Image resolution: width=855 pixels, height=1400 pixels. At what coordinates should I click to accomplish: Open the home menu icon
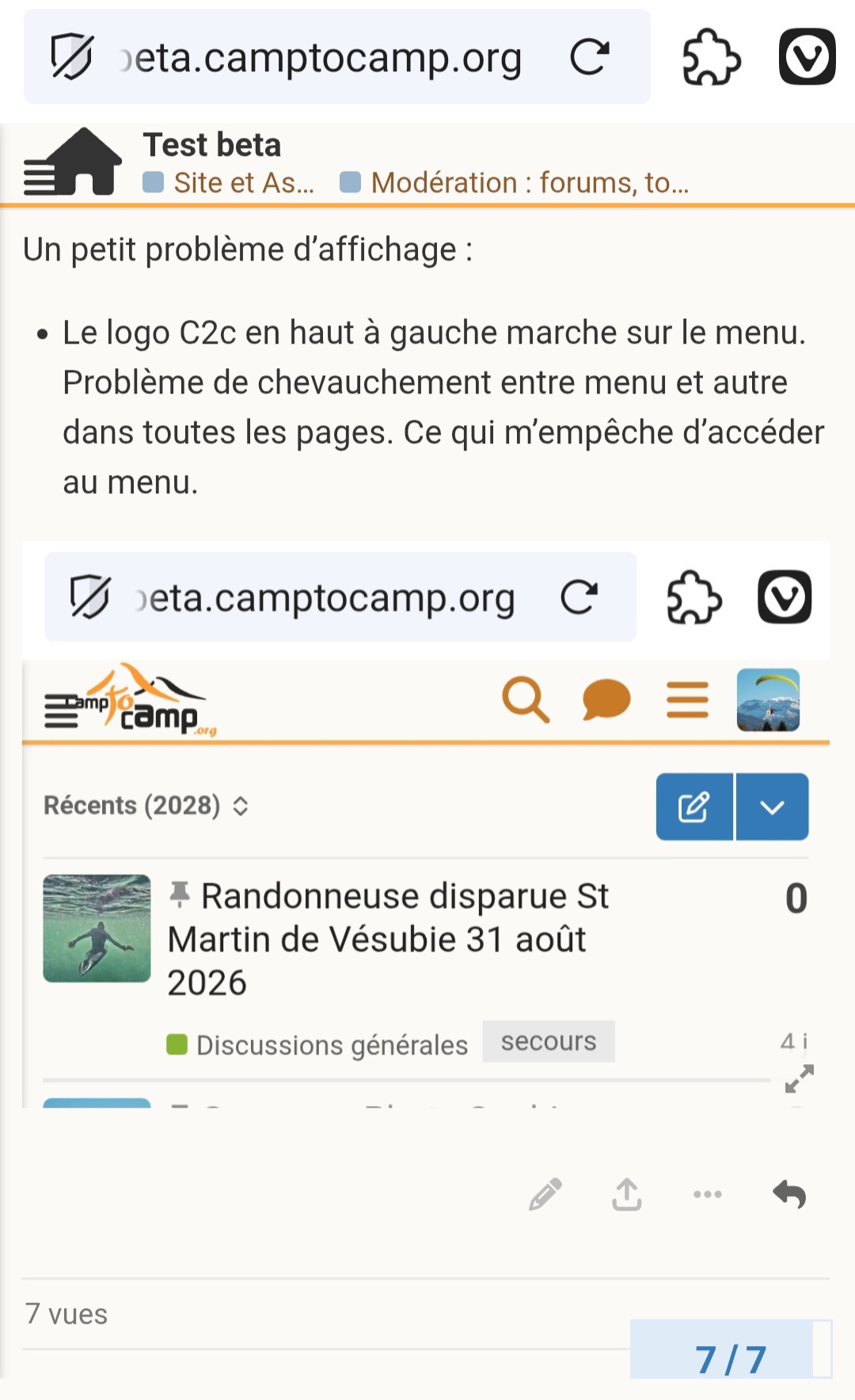pos(72,162)
